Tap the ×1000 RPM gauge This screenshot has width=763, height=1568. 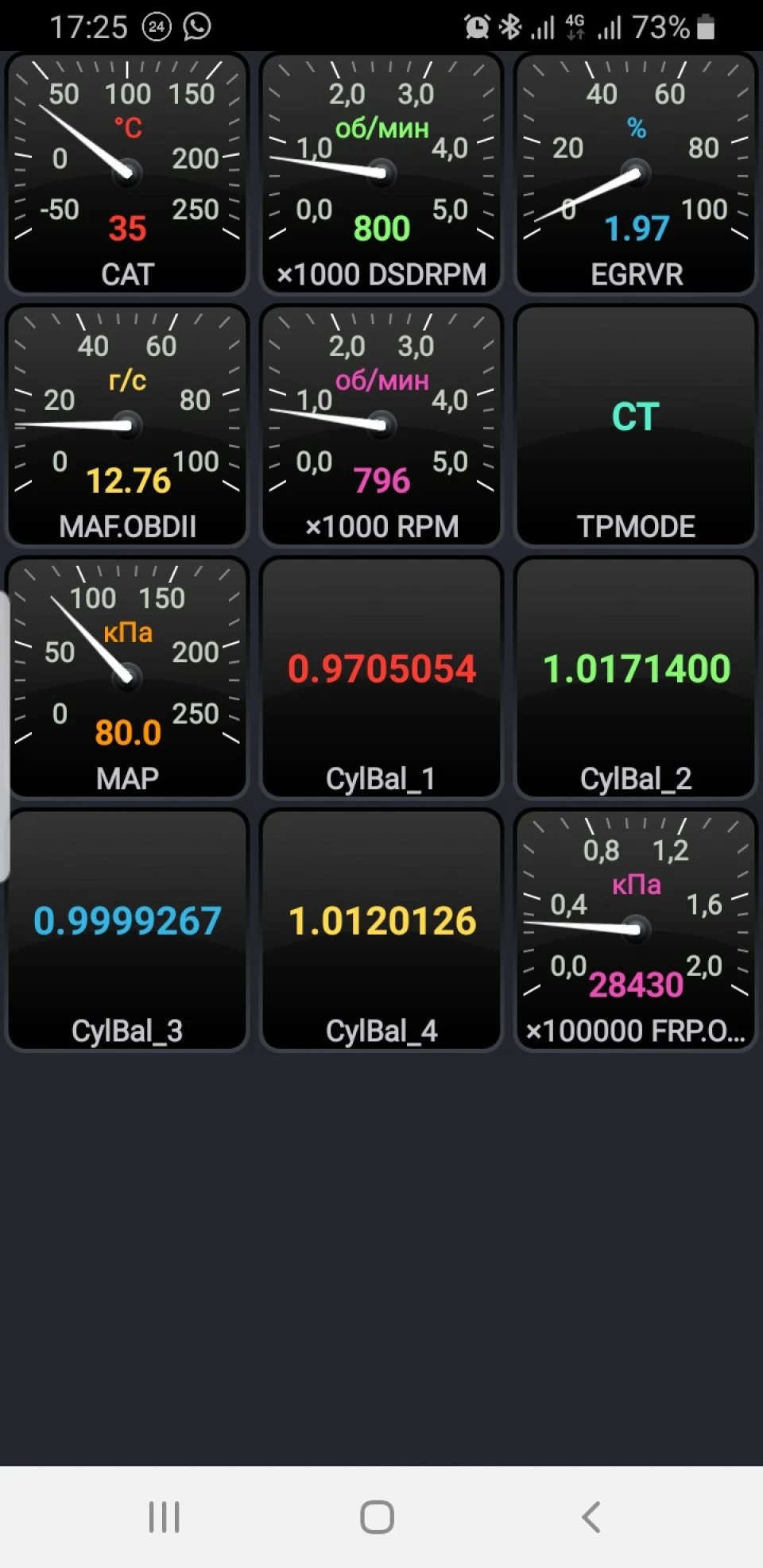(381, 425)
